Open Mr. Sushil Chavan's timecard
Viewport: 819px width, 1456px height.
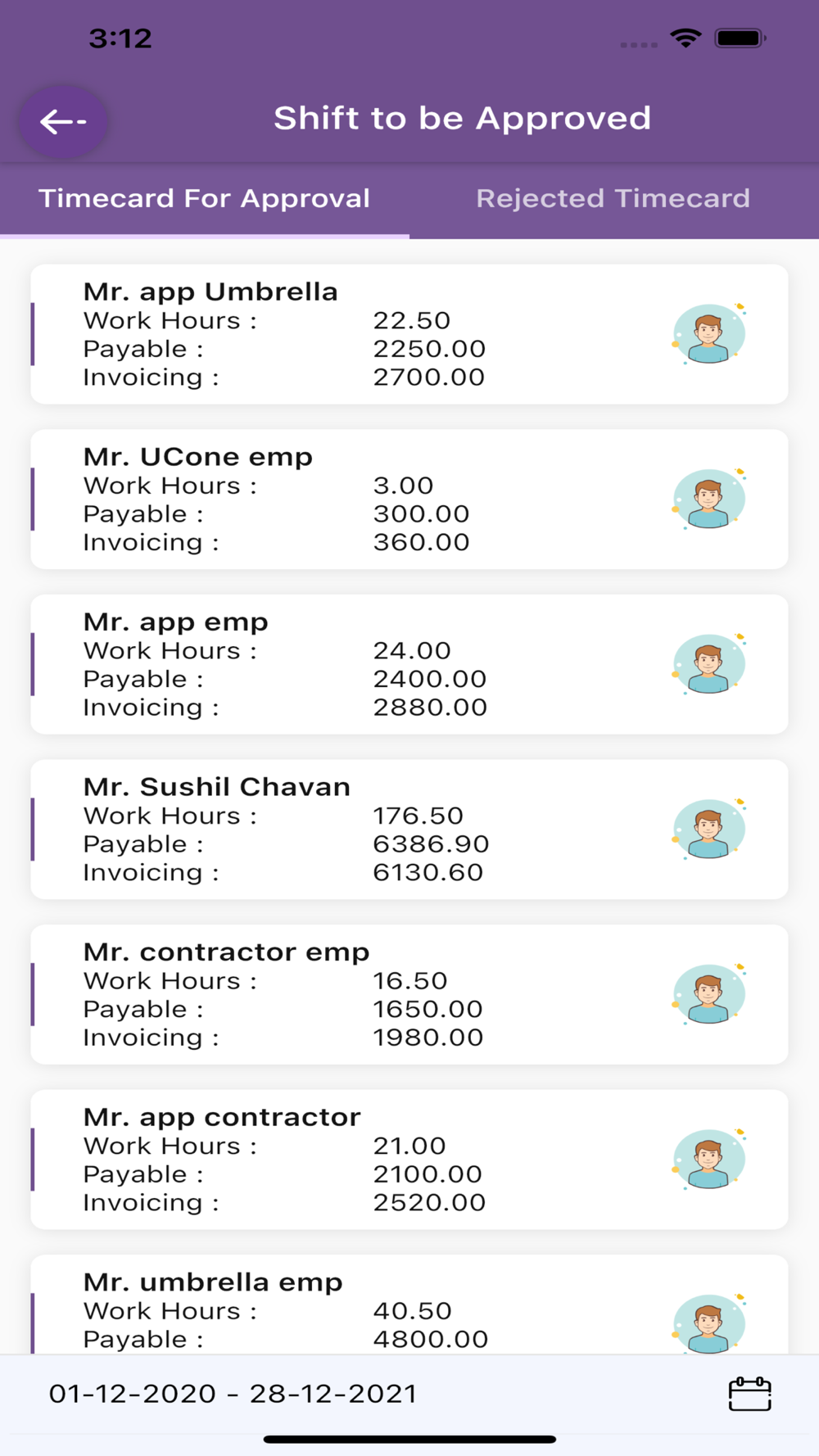(x=409, y=830)
